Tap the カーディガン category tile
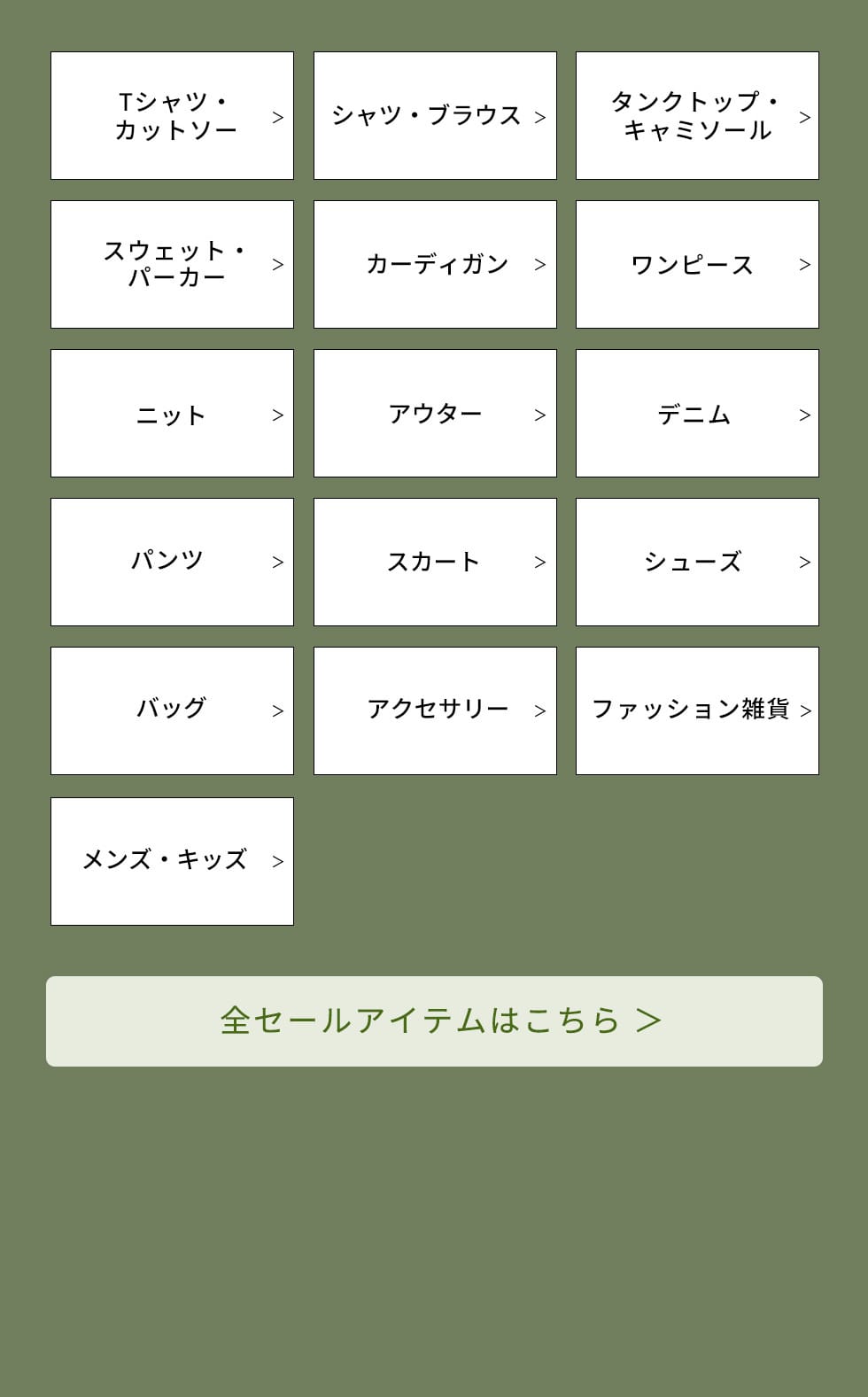Image resolution: width=868 pixels, height=1397 pixels. [435, 265]
